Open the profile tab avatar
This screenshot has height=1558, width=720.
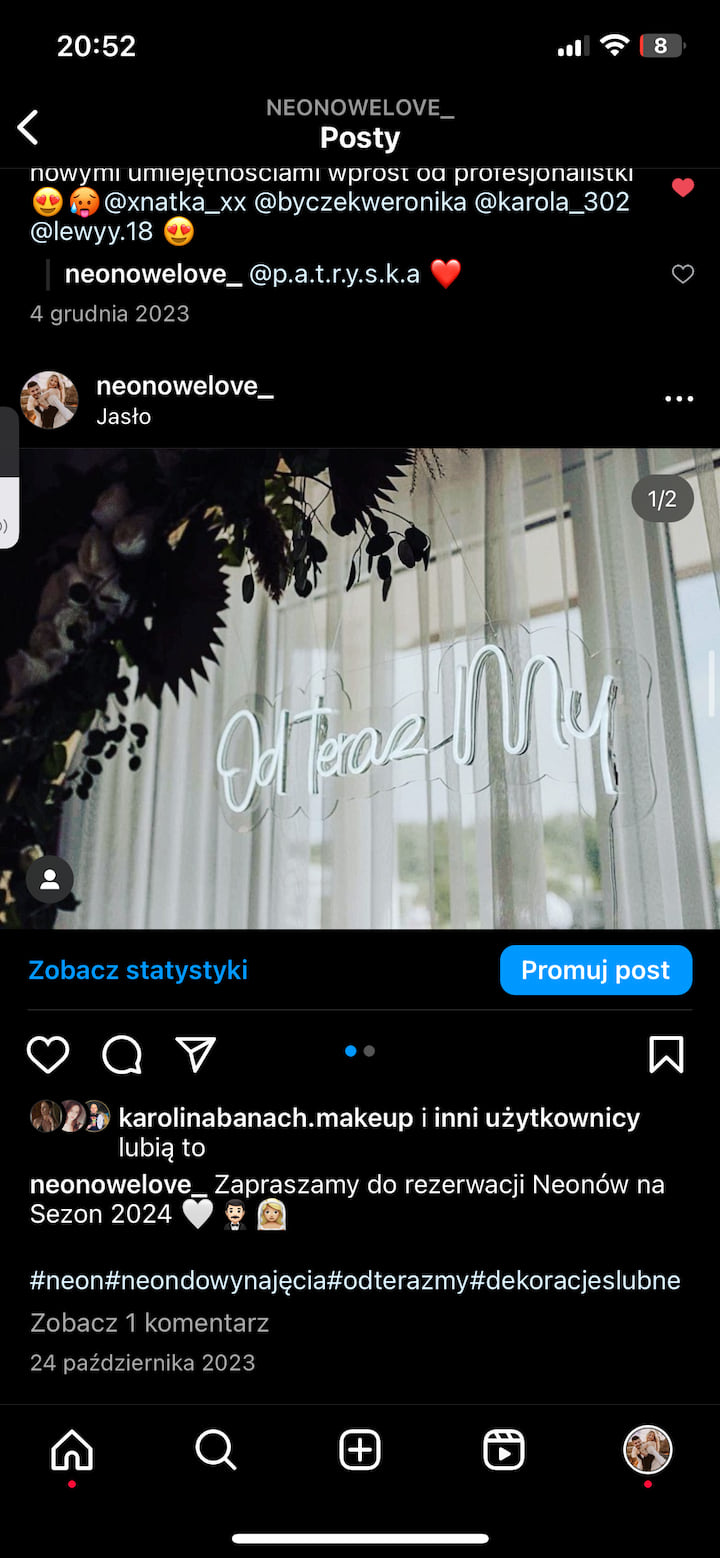(x=648, y=1449)
